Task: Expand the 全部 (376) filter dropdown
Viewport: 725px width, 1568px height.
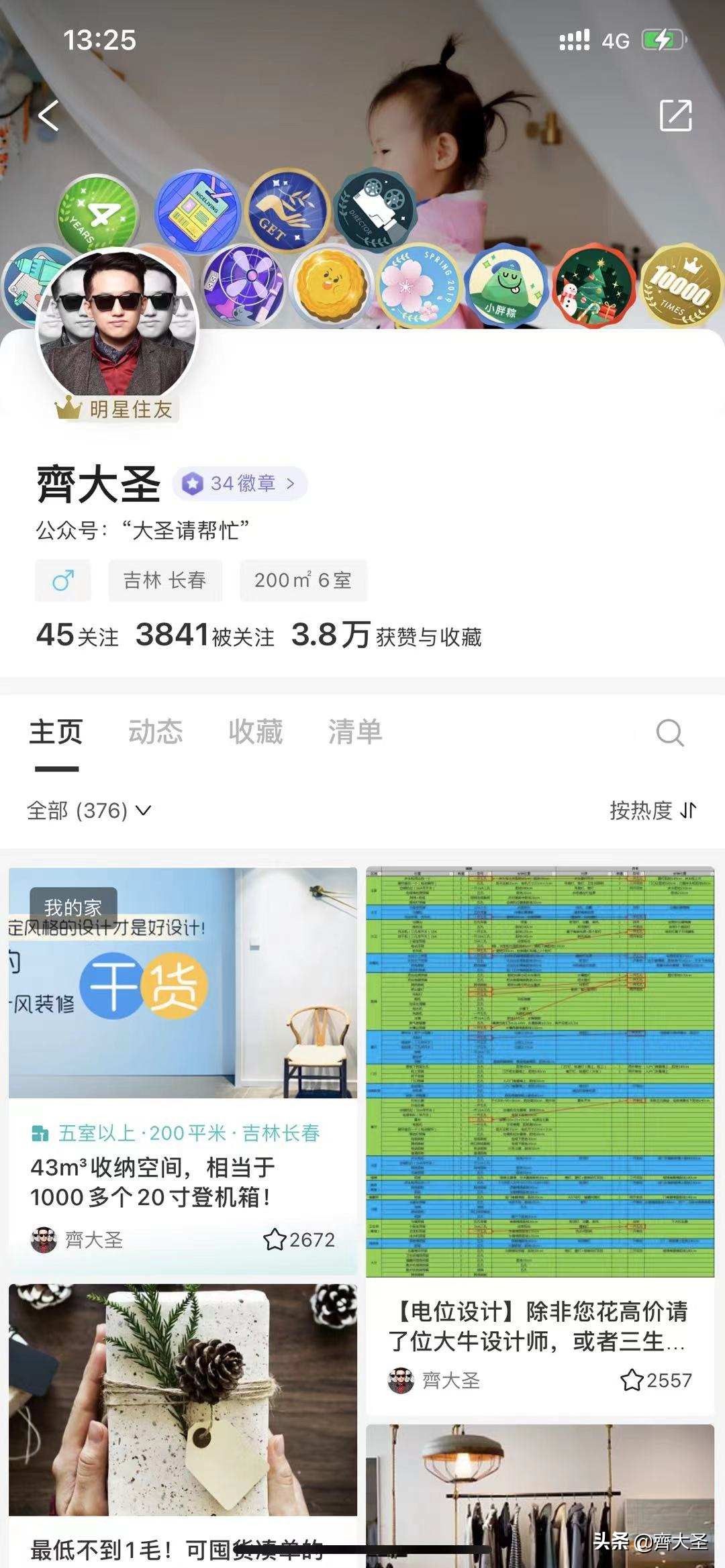Action: click(89, 811)
